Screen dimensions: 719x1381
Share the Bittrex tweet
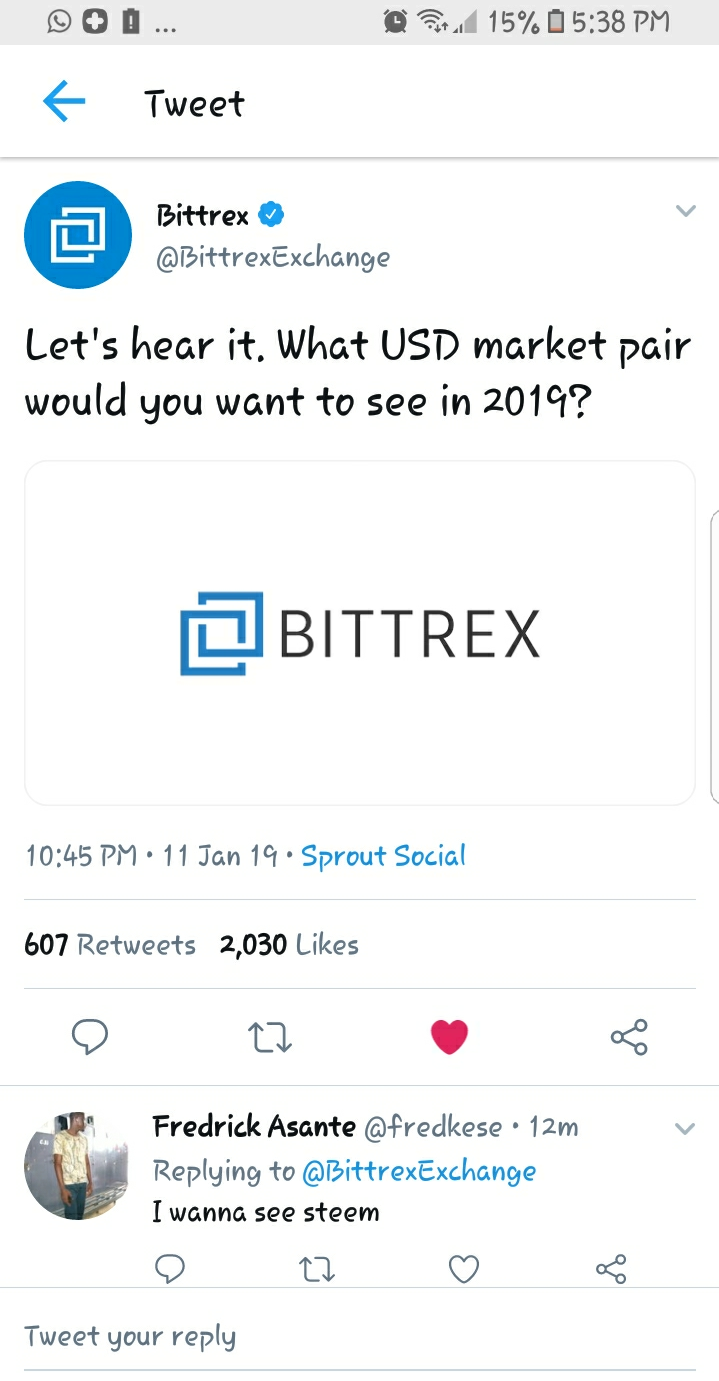pyautogui.click(x=629, y=1037)
